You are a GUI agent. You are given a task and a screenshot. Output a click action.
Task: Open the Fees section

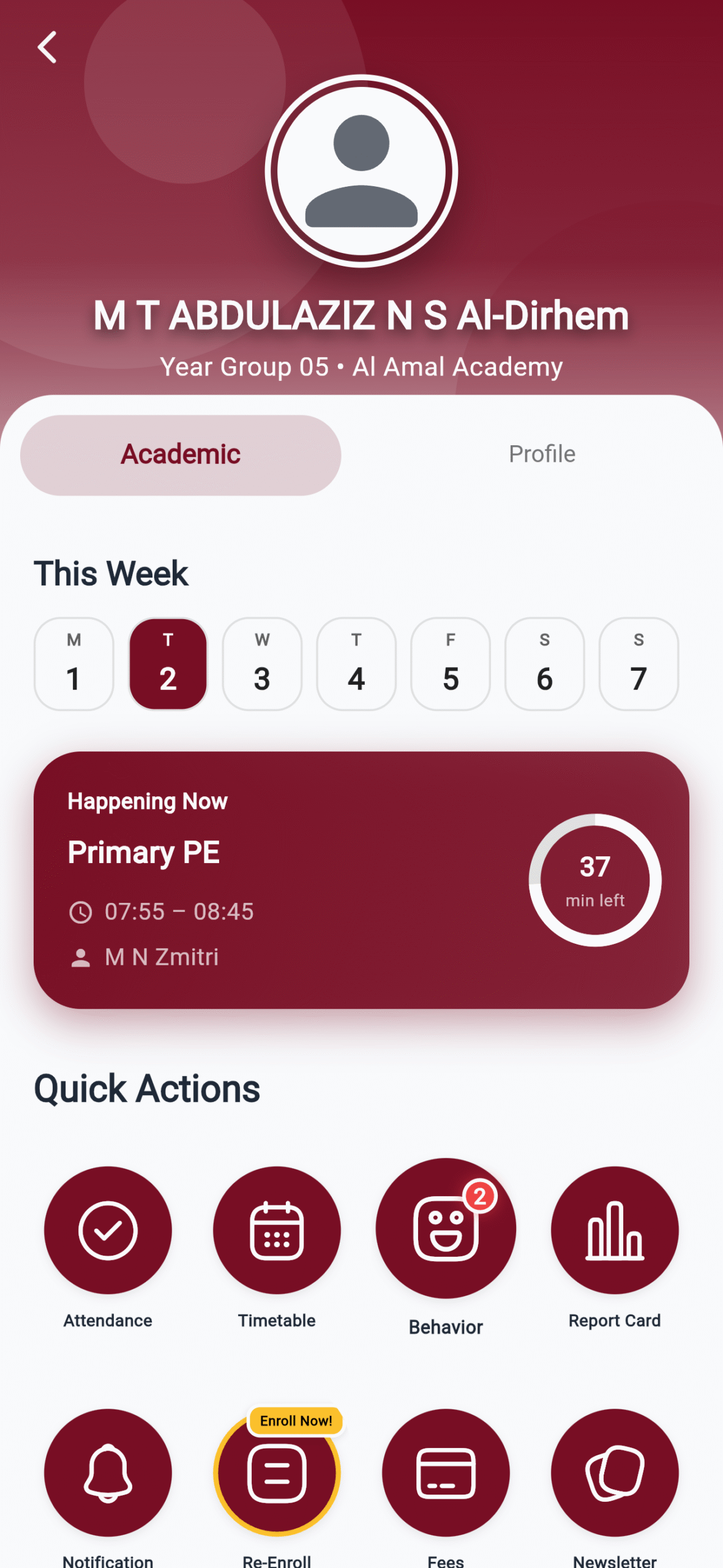coord(446,1472)
